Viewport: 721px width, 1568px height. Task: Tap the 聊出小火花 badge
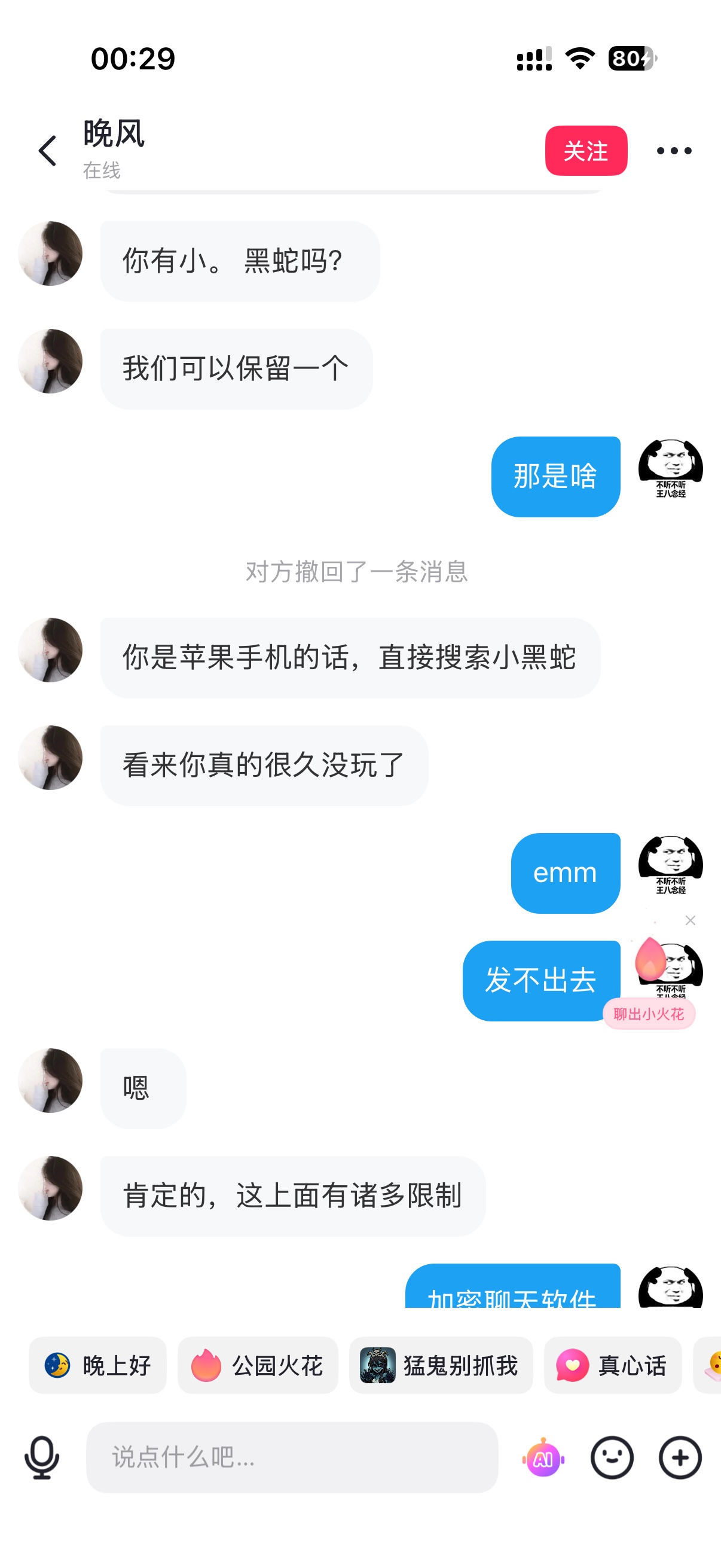click(649, 1014)
